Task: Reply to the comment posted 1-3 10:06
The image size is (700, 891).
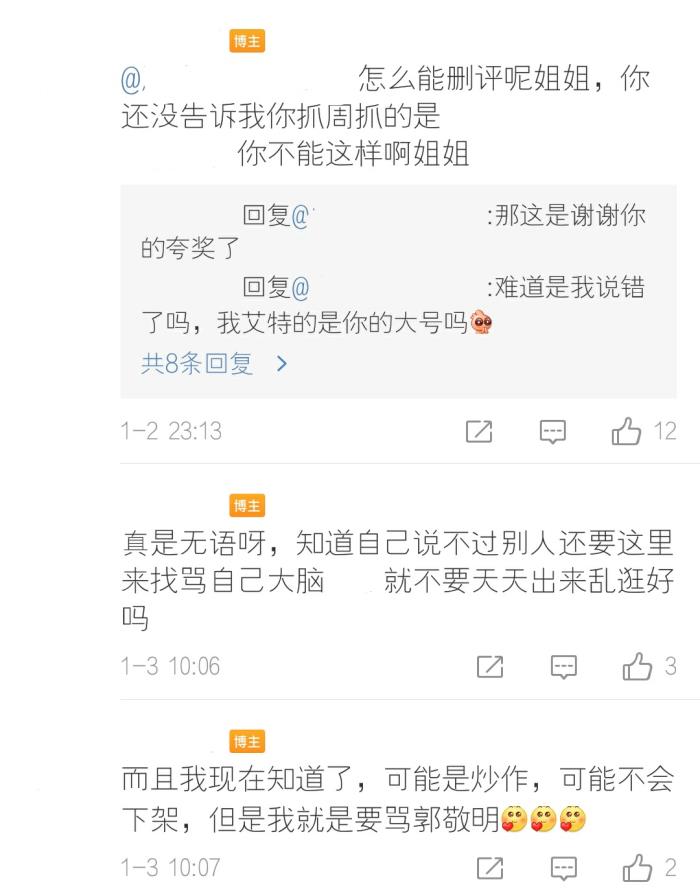Action: click(x=564, y=667)
